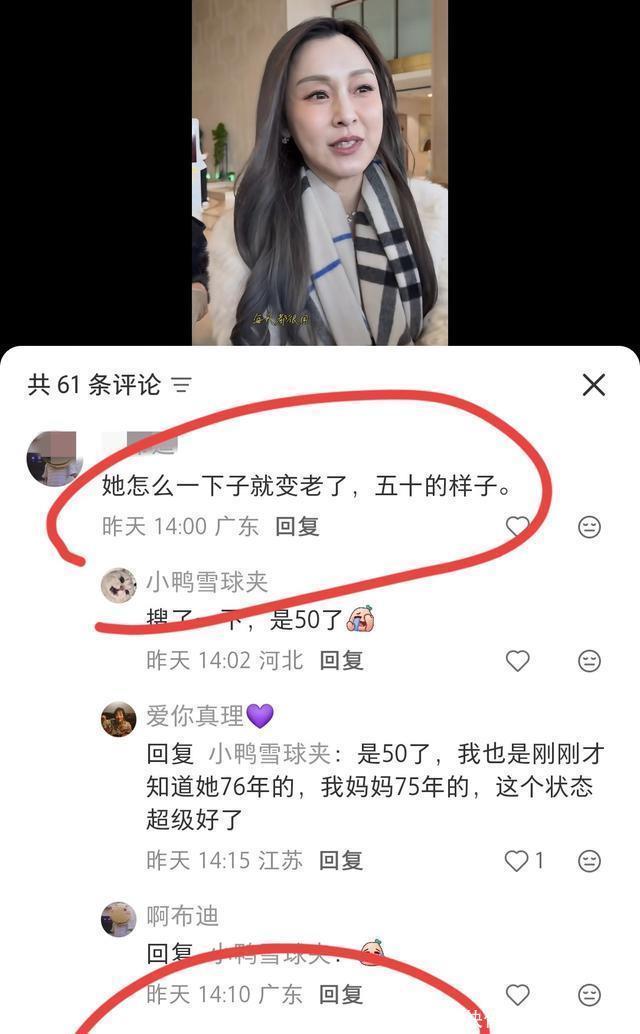The width and height of the screenshot is (640, 1034).
Task: Like 啊布迪's comment
Action: point(517,994)
